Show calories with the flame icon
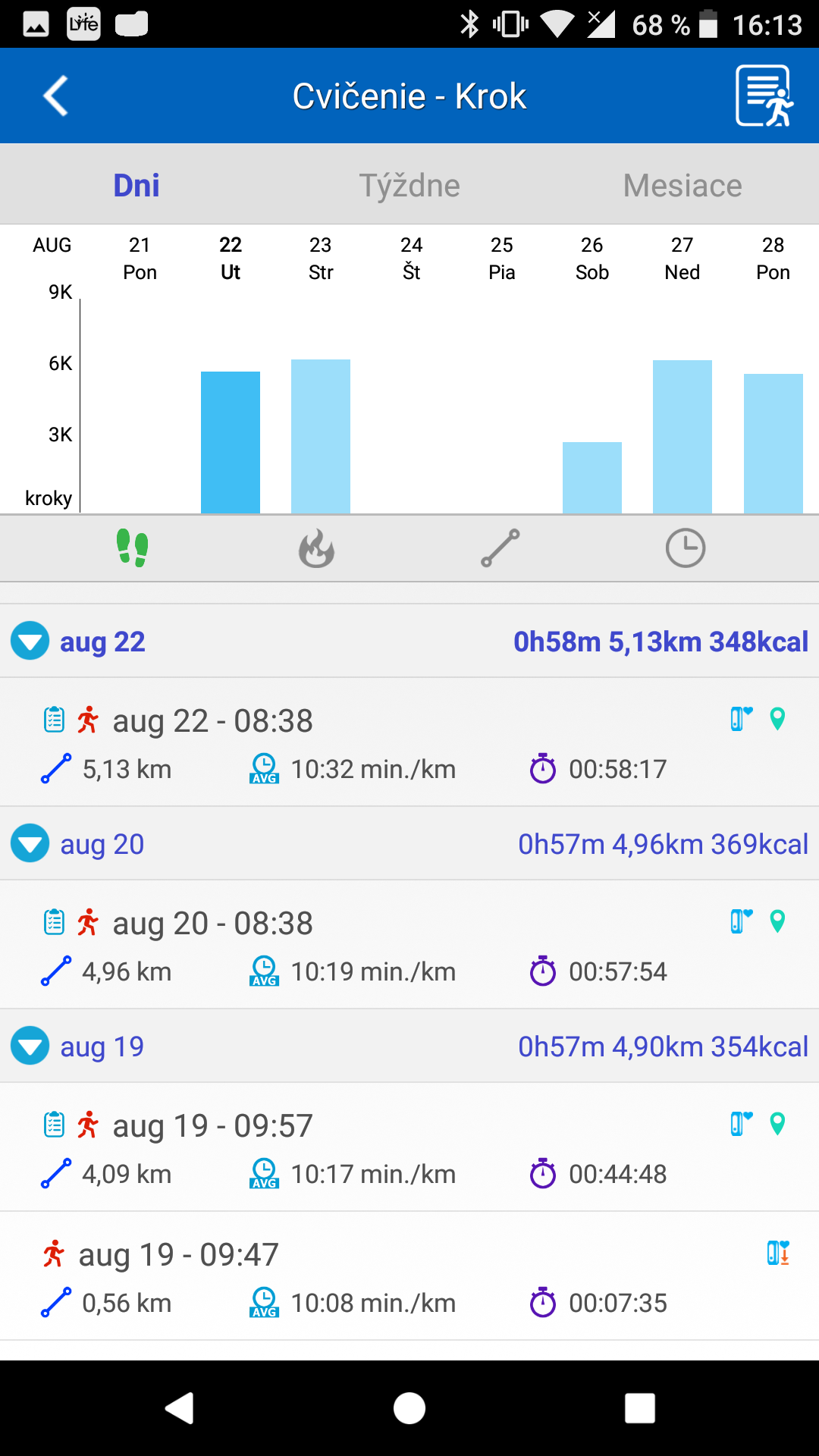 click(316, 548)
